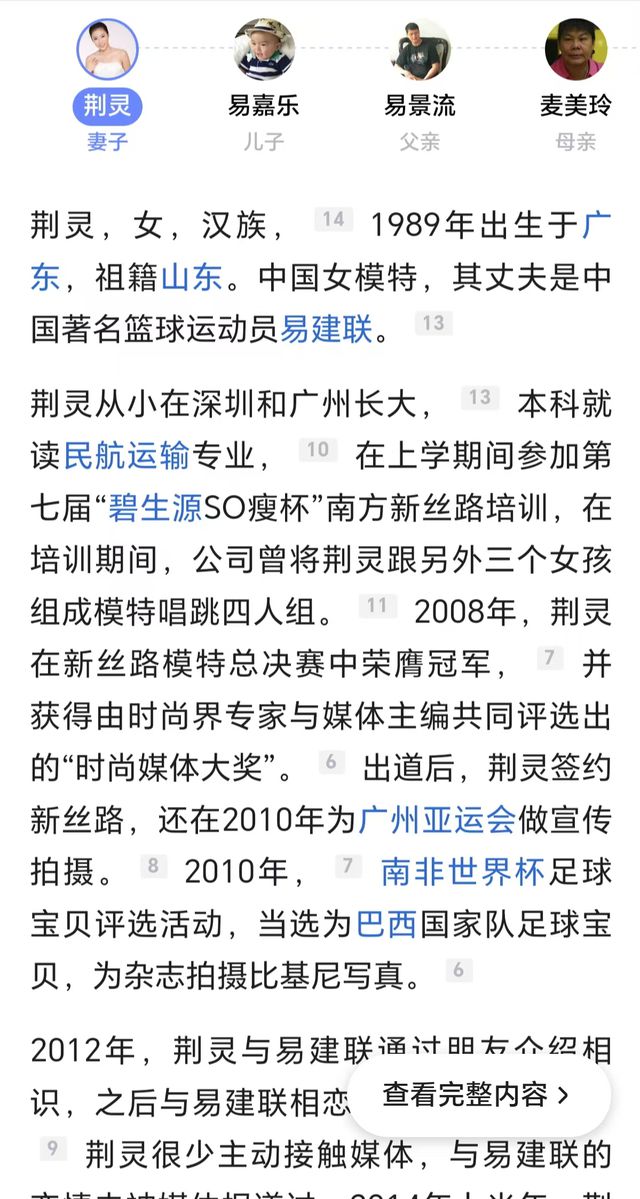Open the 碧生源 link

coord(155,507)
